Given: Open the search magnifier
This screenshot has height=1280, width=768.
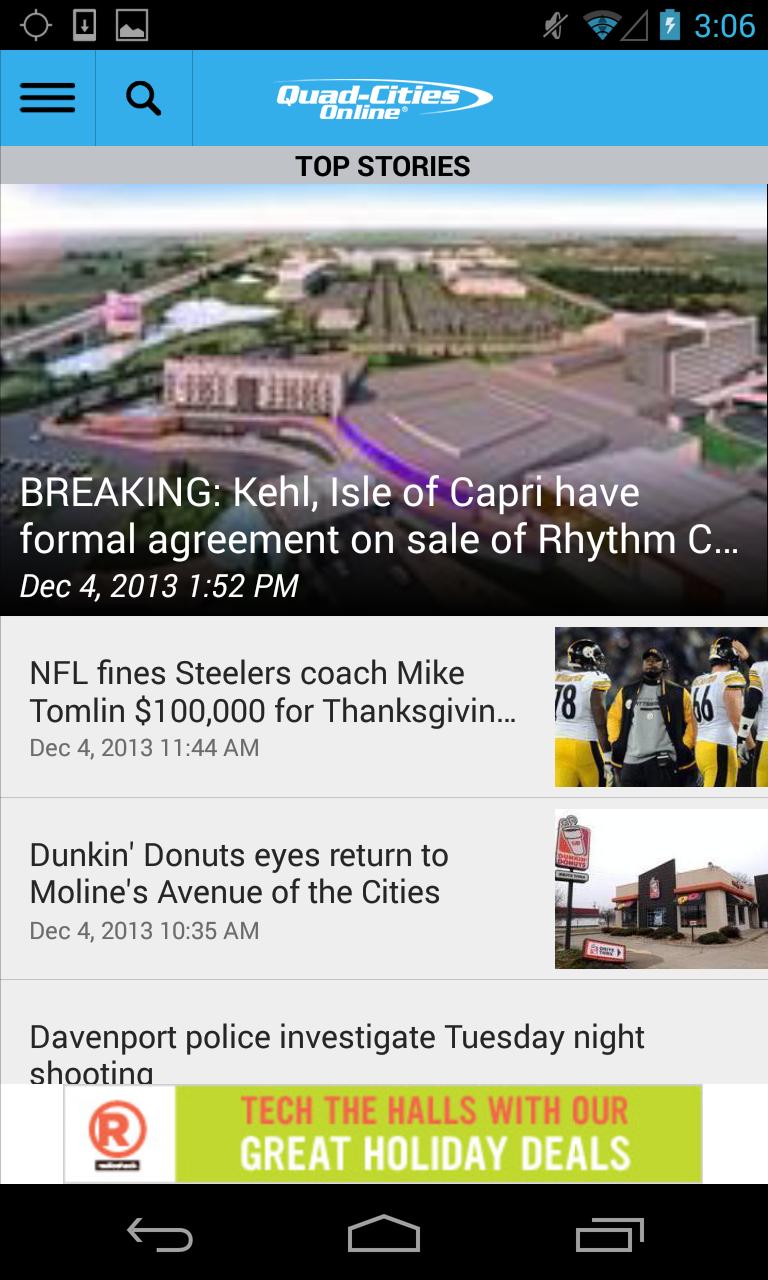Looking at the screenshot, I should (x=143, y=98).
